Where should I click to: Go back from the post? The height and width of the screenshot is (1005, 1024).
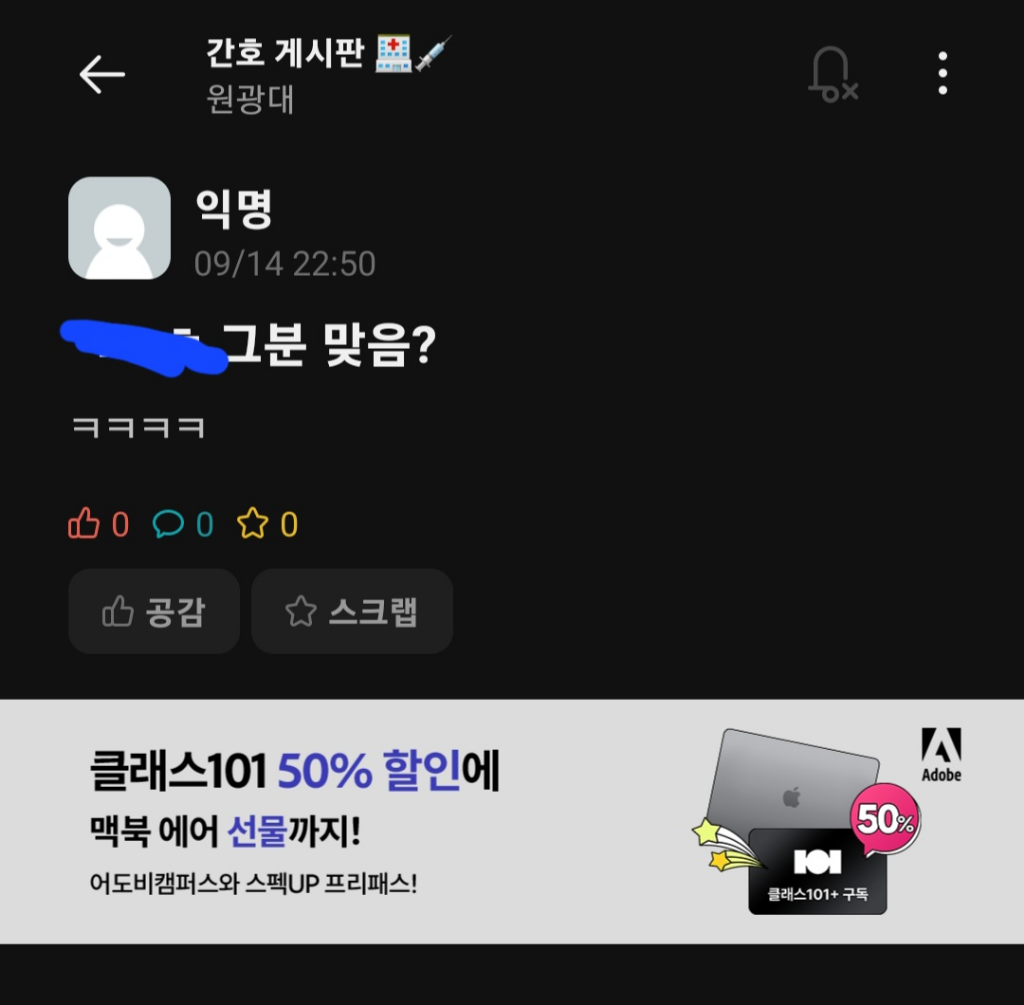tap(102, 74)
